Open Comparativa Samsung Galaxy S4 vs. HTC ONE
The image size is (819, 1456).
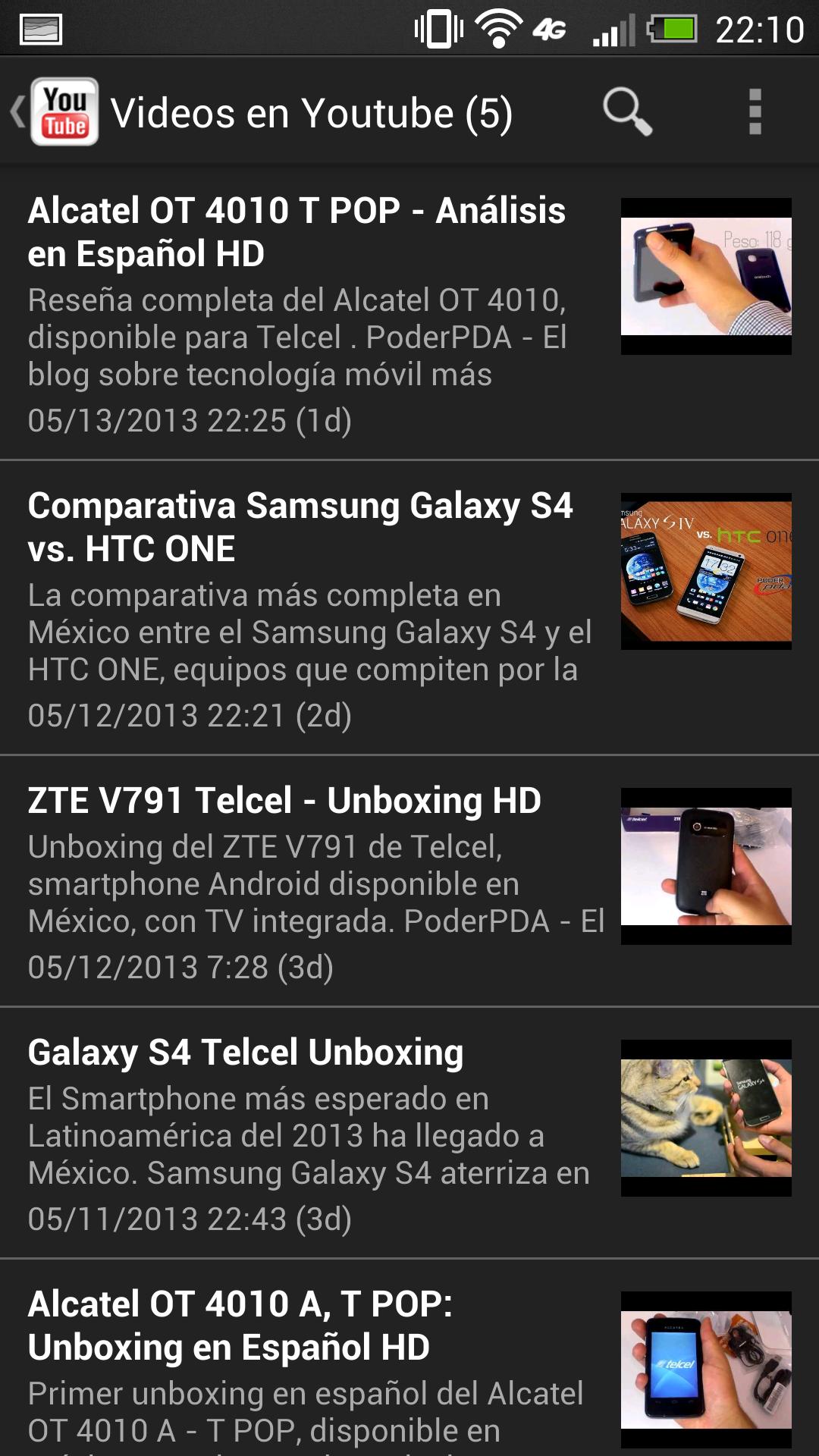[318, 607]
